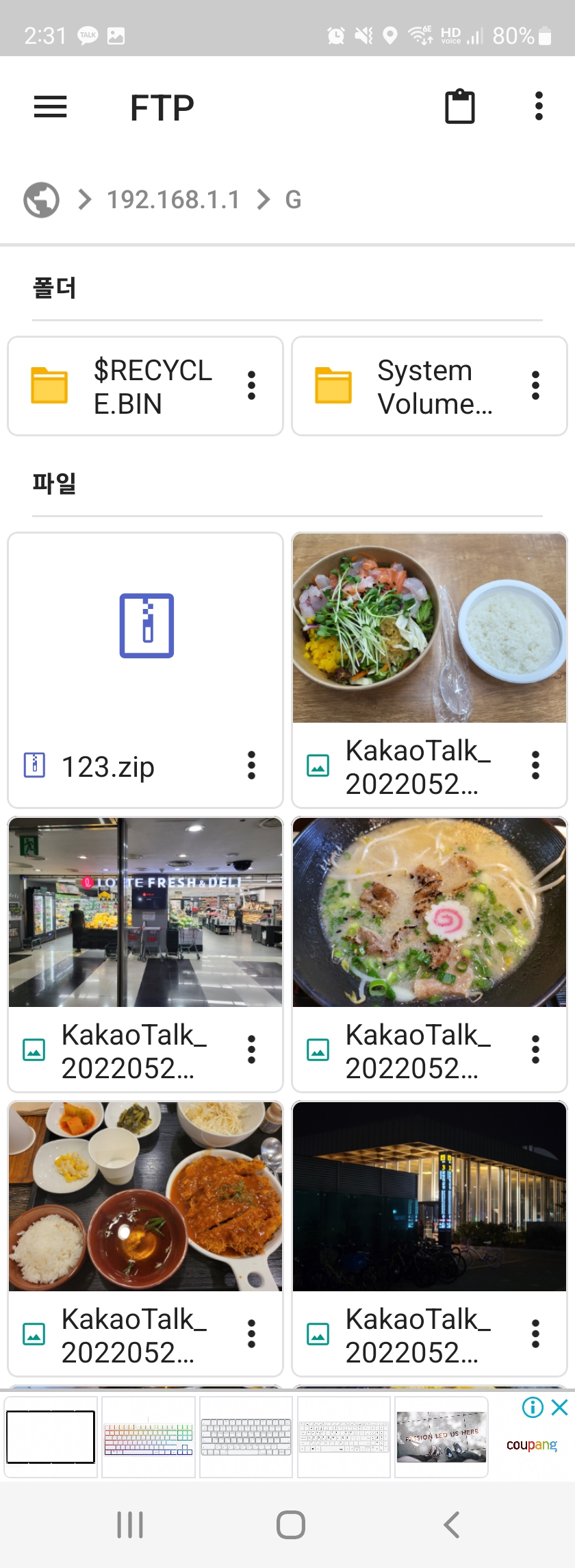Open the overflow menu in the top toolbar

(x=538, y=107)
